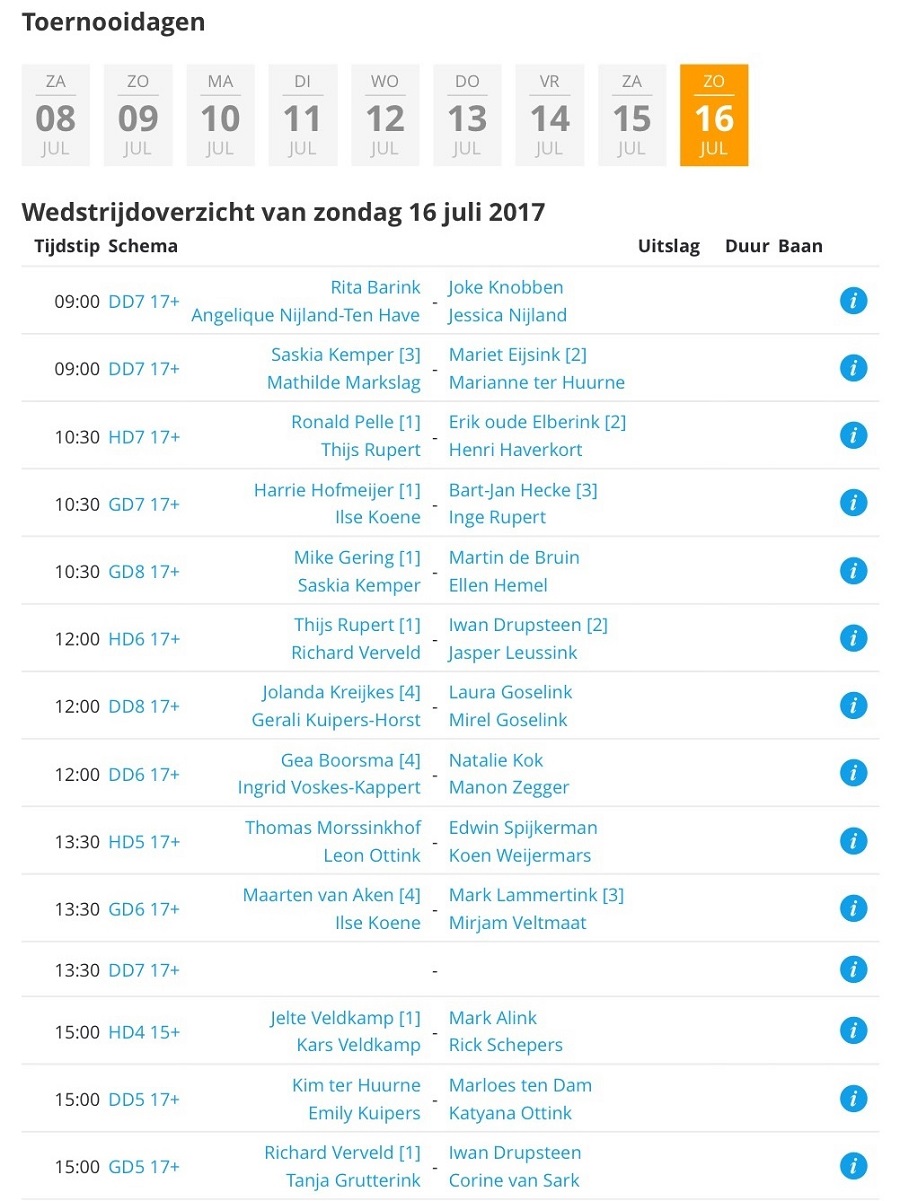900x1201 pixels.
Task: Open player Corine van Sark's profile
Action: 514,1180
